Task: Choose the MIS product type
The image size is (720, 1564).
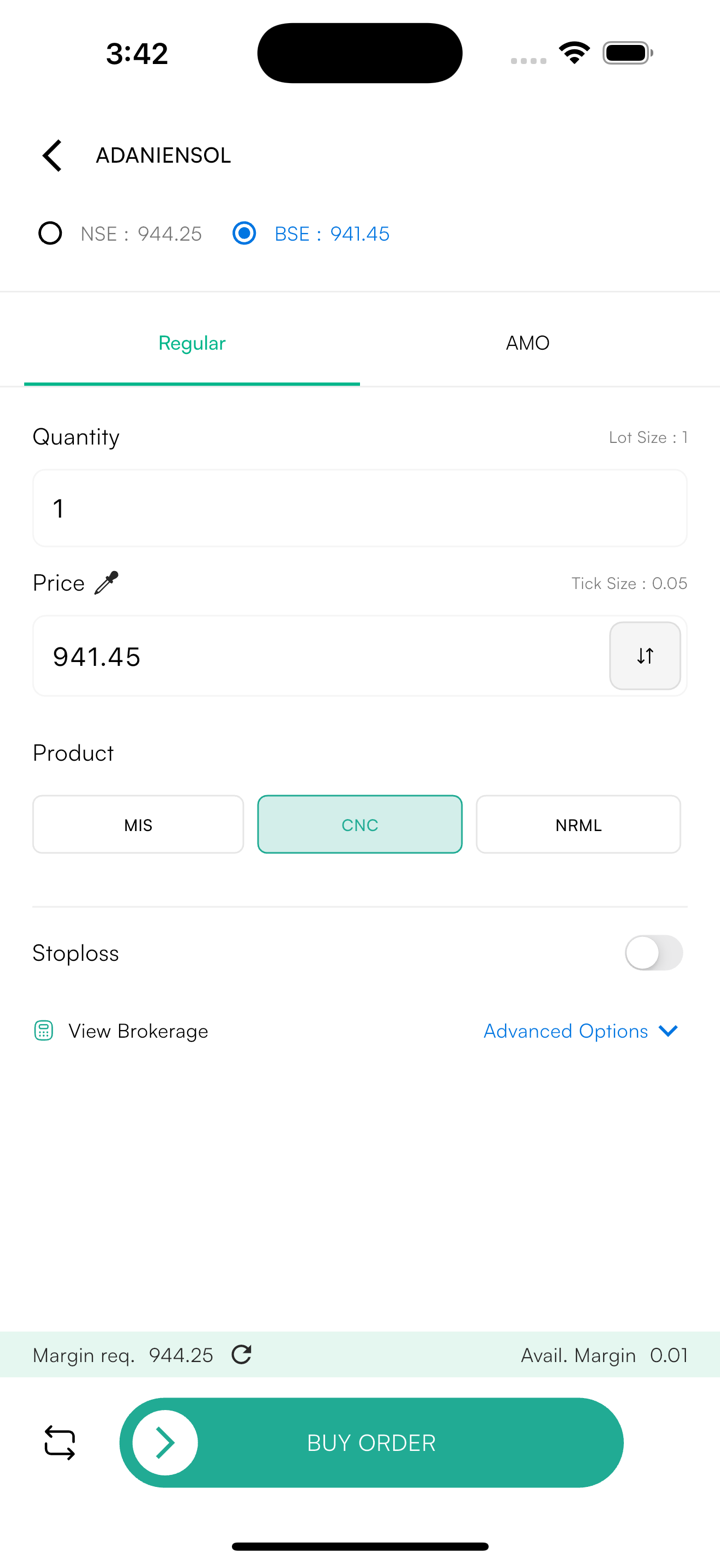Action: click(x=138, y=825)
